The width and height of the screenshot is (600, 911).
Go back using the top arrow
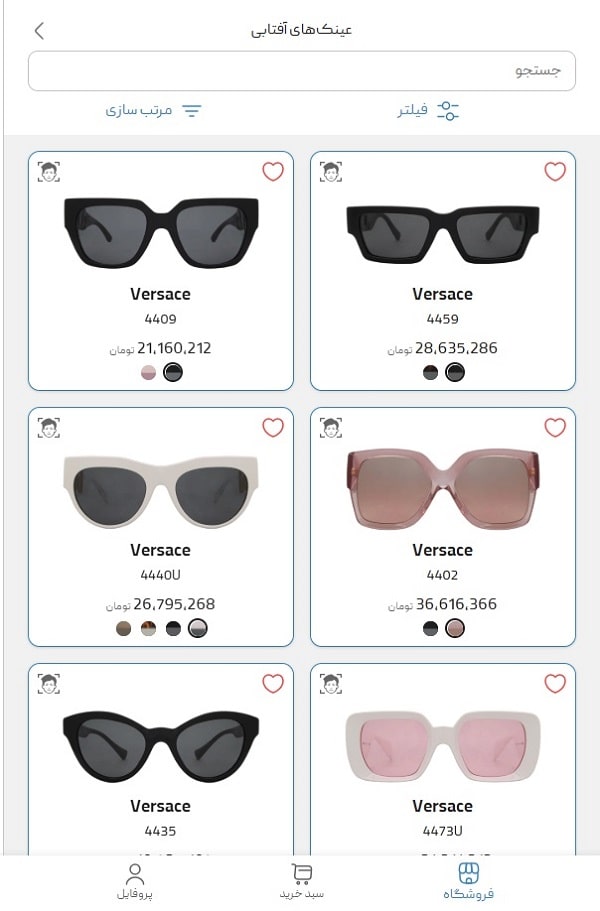click(x=39, y=30)
